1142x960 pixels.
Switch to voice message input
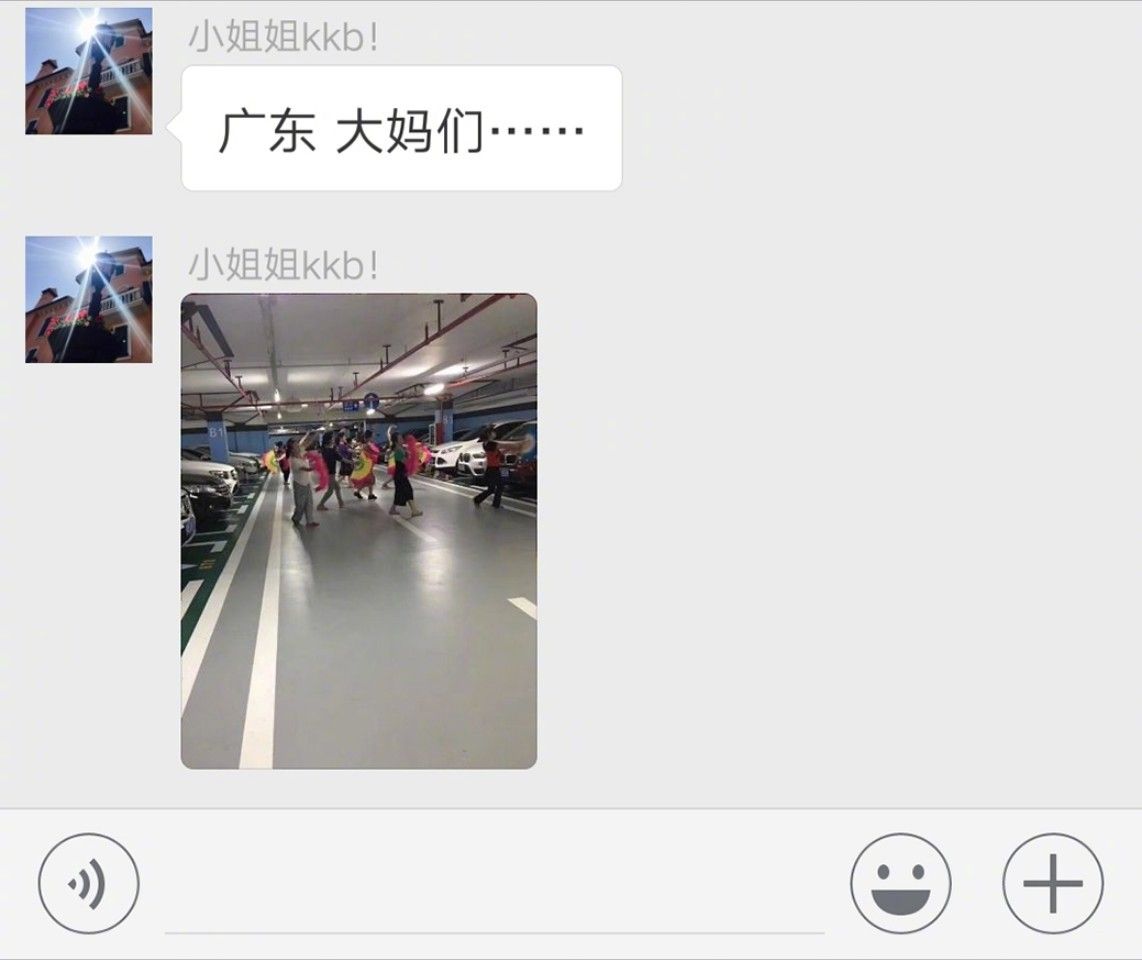89,884
